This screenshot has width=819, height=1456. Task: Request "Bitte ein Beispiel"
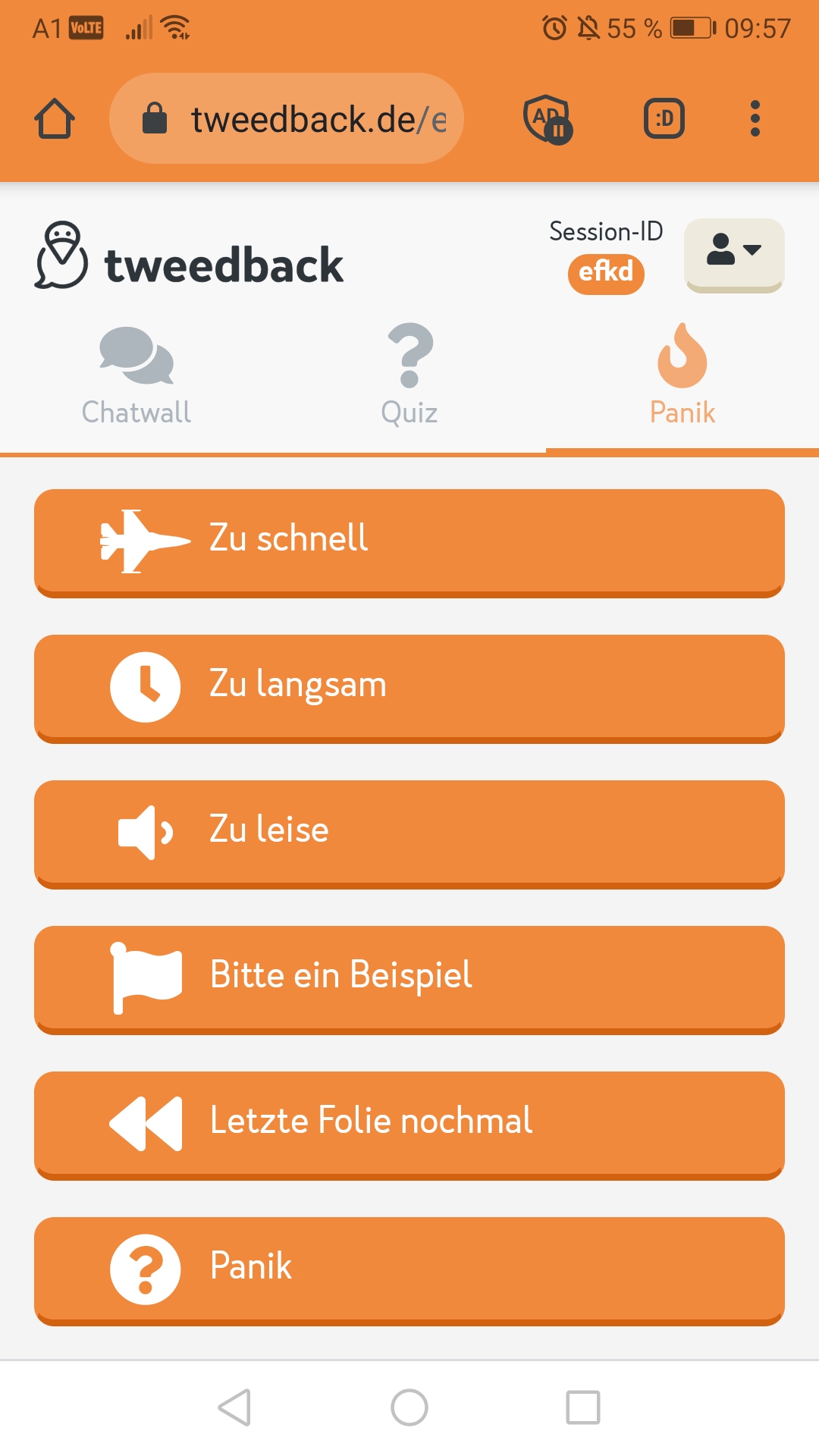pos(409,980)
